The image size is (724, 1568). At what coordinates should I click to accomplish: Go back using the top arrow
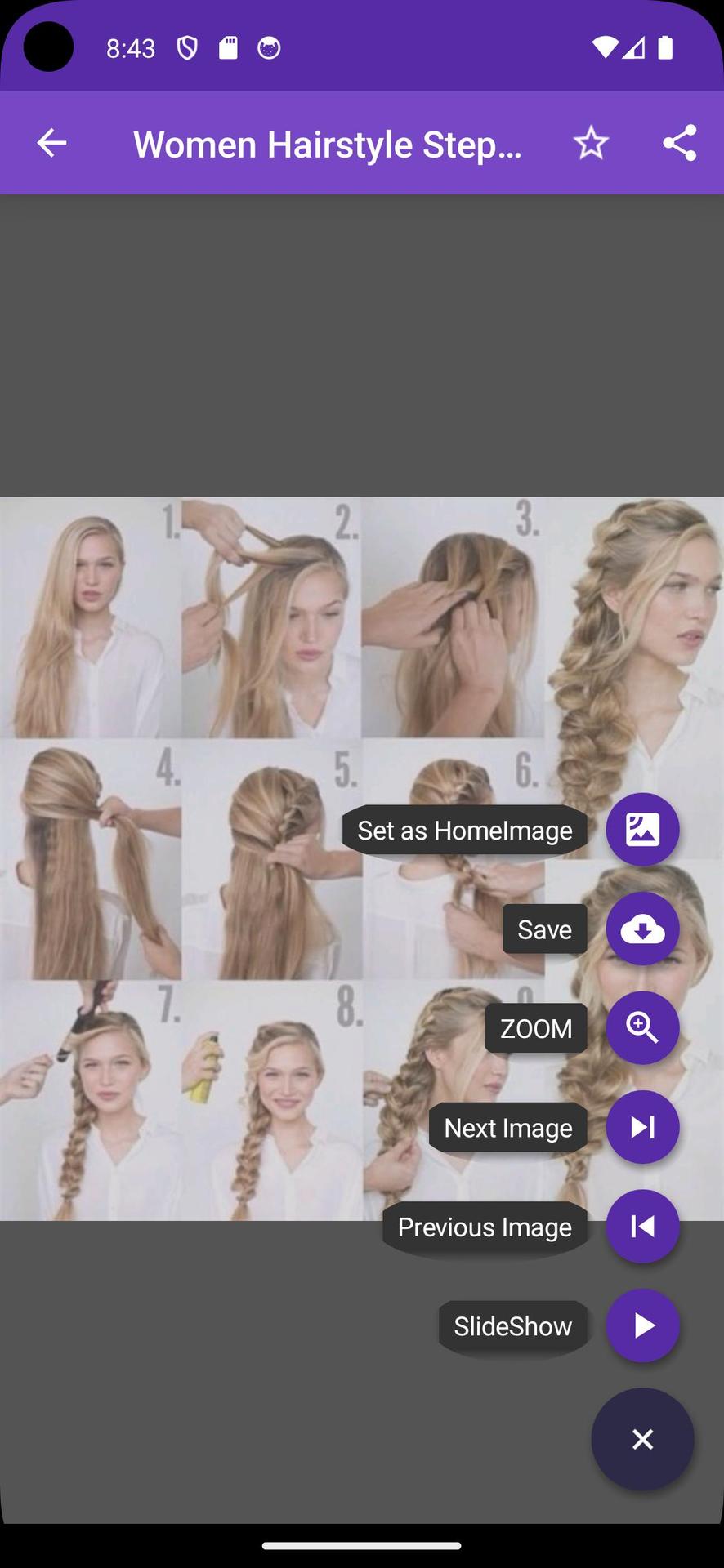click(51, 143)
